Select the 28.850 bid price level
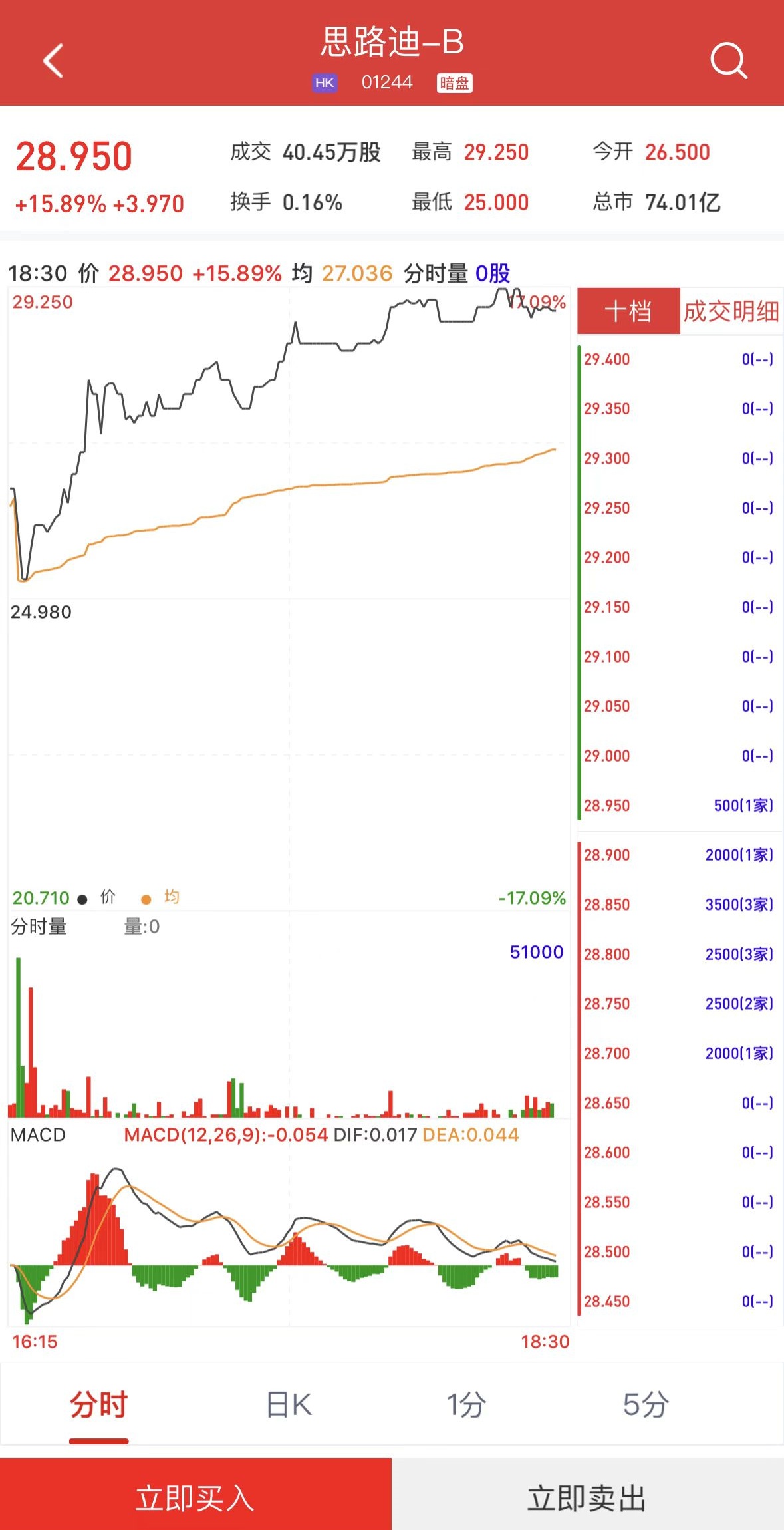This screenshot has width=784, height=1530. tap(678, 905)
